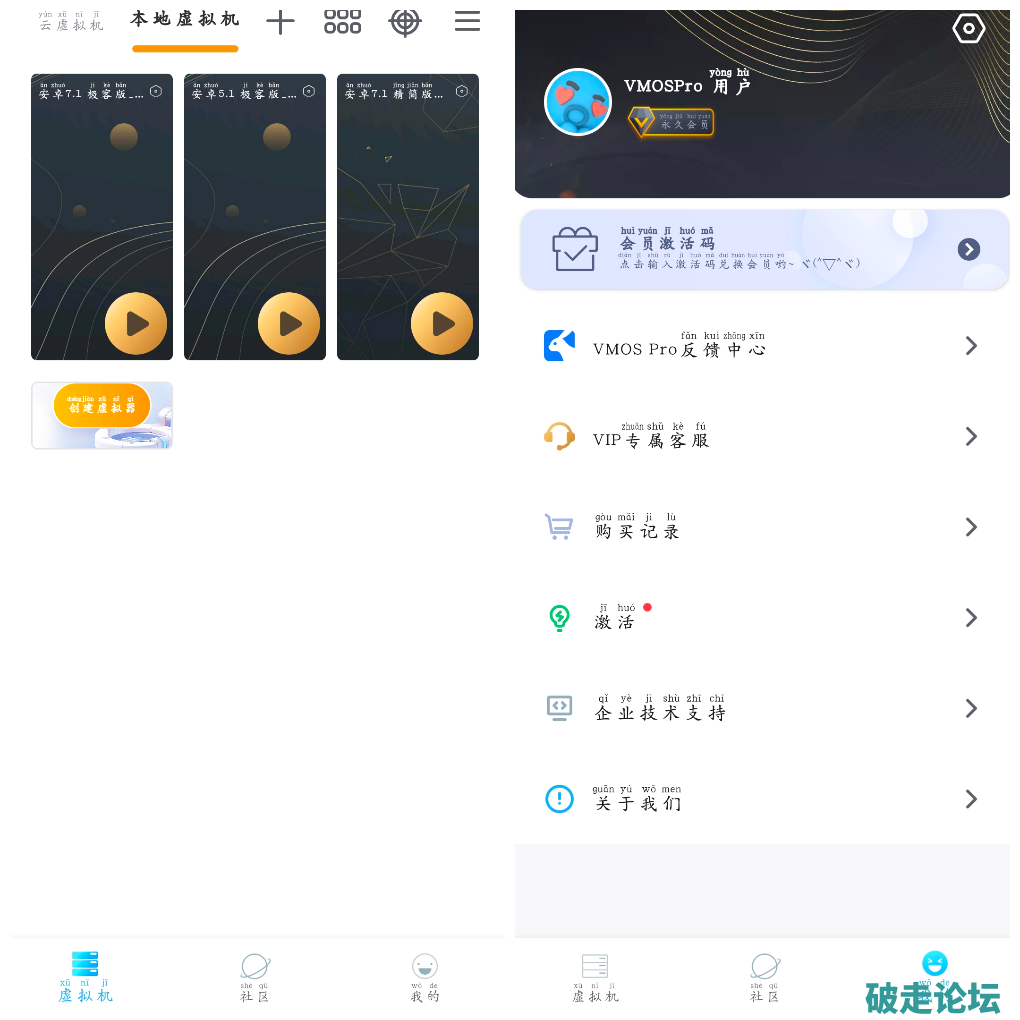Open the target crosshair icon
This screenshot has height=1020, width=1020.
point(404,22)
